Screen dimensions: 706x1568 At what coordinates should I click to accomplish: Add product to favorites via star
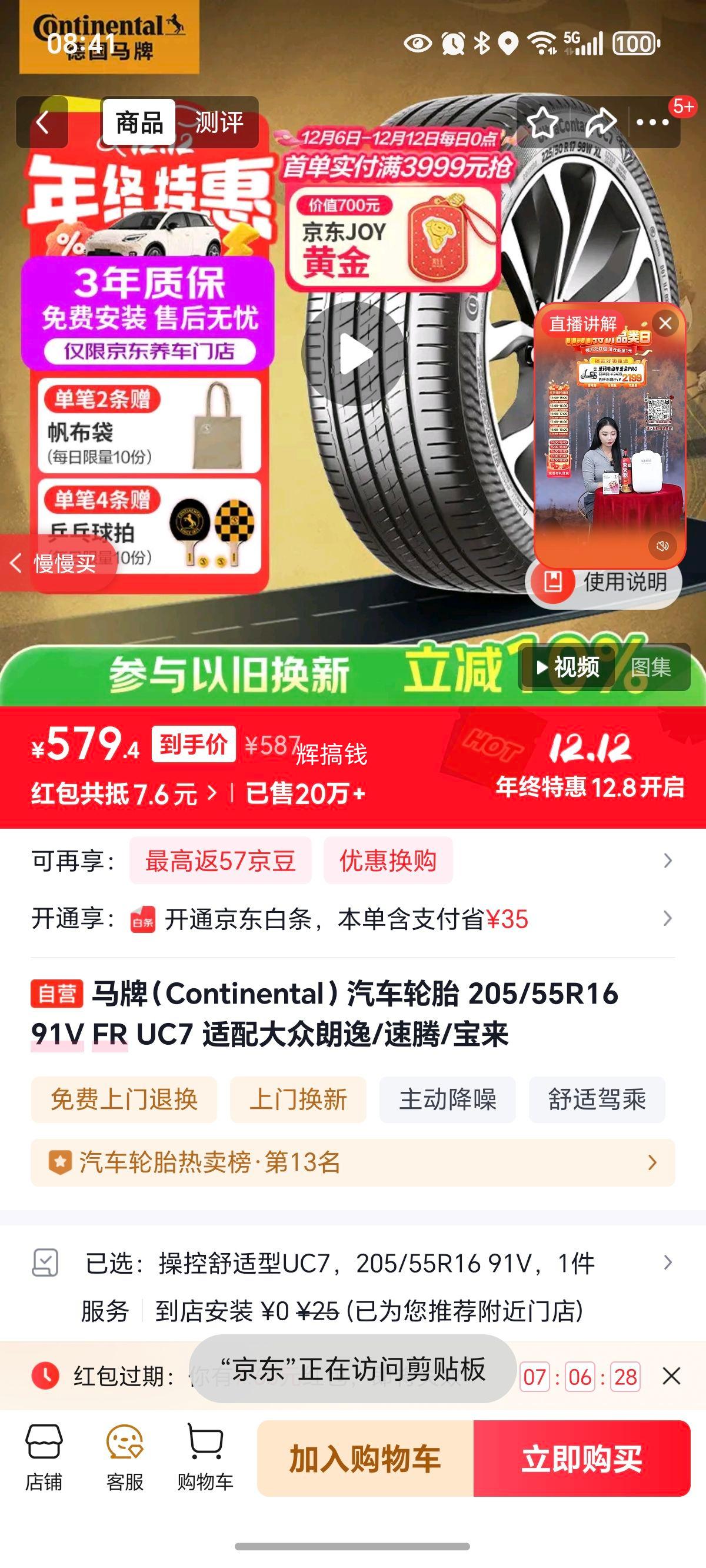point(542,122)
